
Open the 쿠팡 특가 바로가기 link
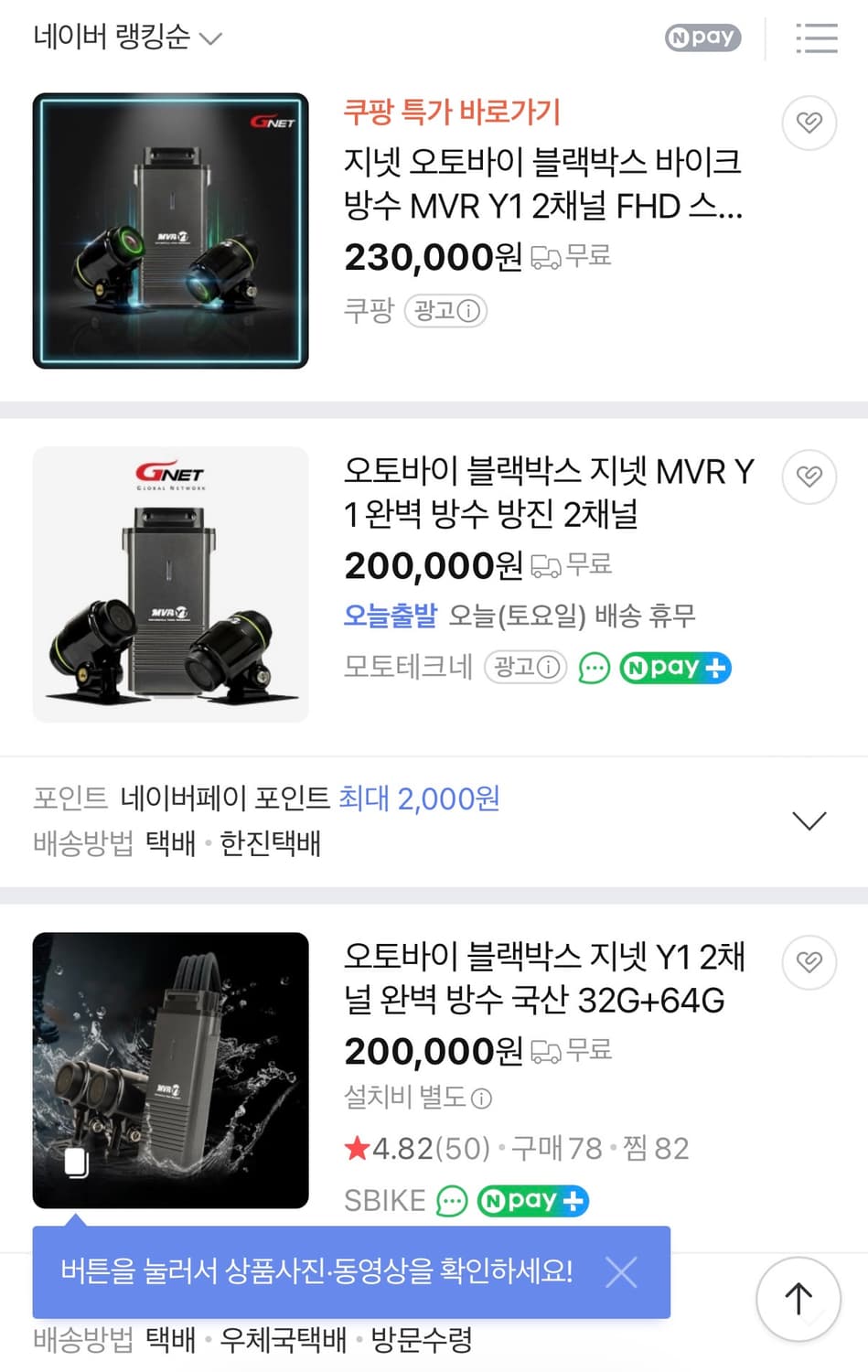click(452, 112)
